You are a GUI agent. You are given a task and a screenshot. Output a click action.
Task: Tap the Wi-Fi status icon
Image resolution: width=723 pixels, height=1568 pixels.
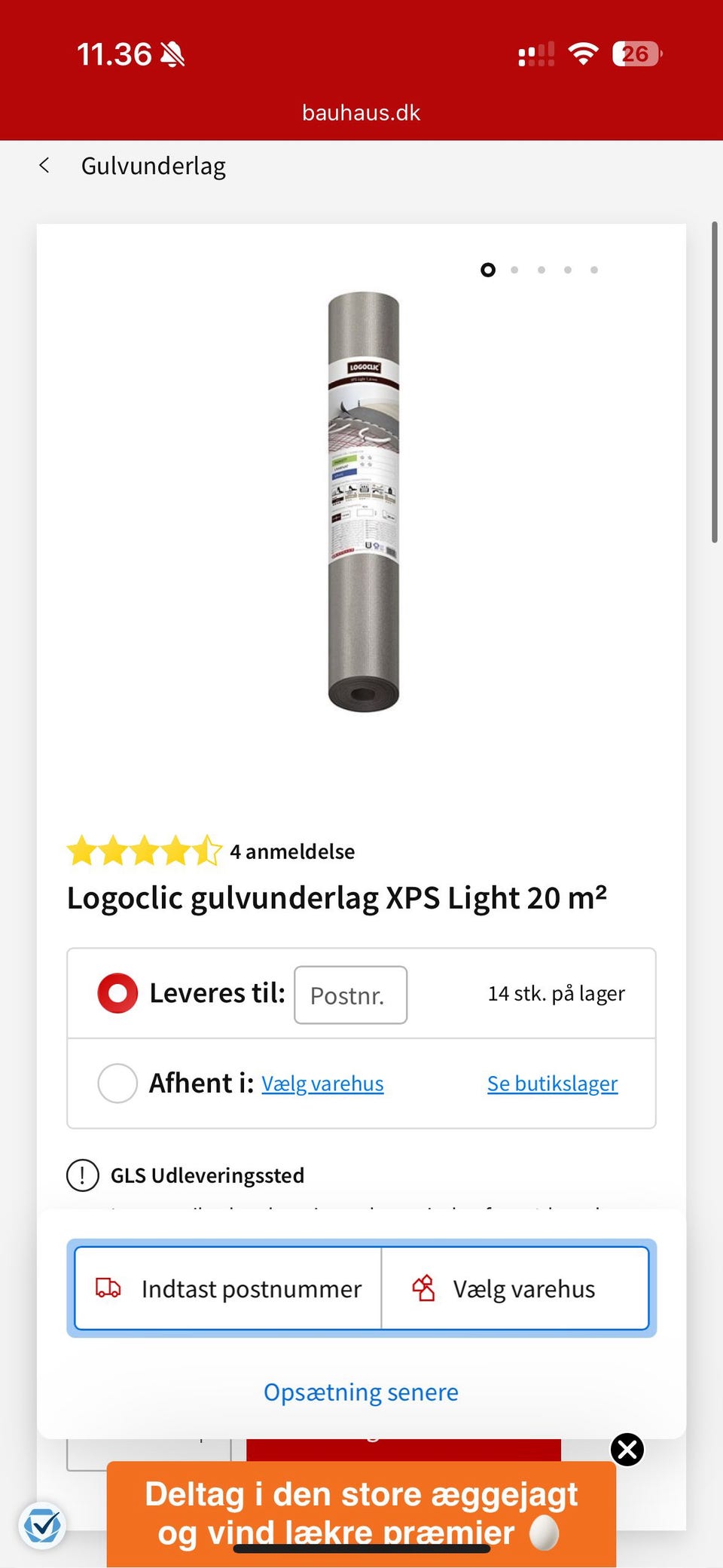pyautogui.click(x=584, y=53)
